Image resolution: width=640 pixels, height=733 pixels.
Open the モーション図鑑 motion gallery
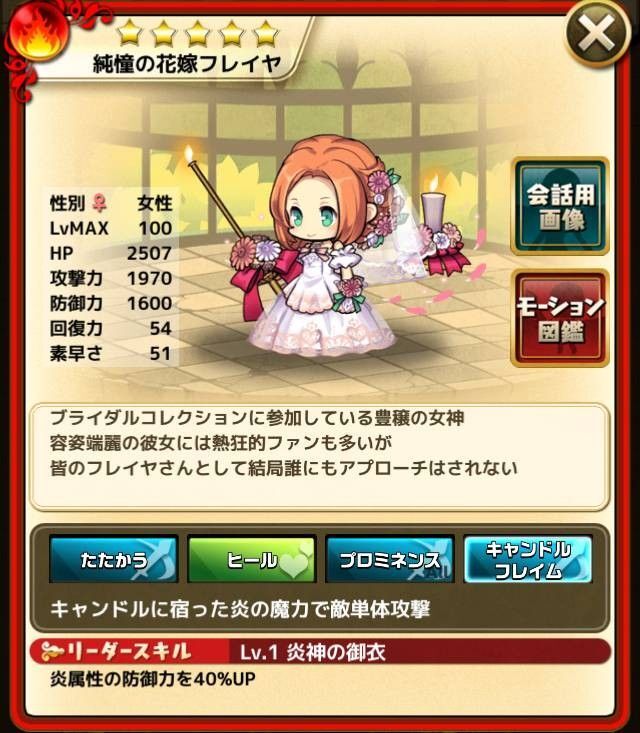tap(560, 317)
